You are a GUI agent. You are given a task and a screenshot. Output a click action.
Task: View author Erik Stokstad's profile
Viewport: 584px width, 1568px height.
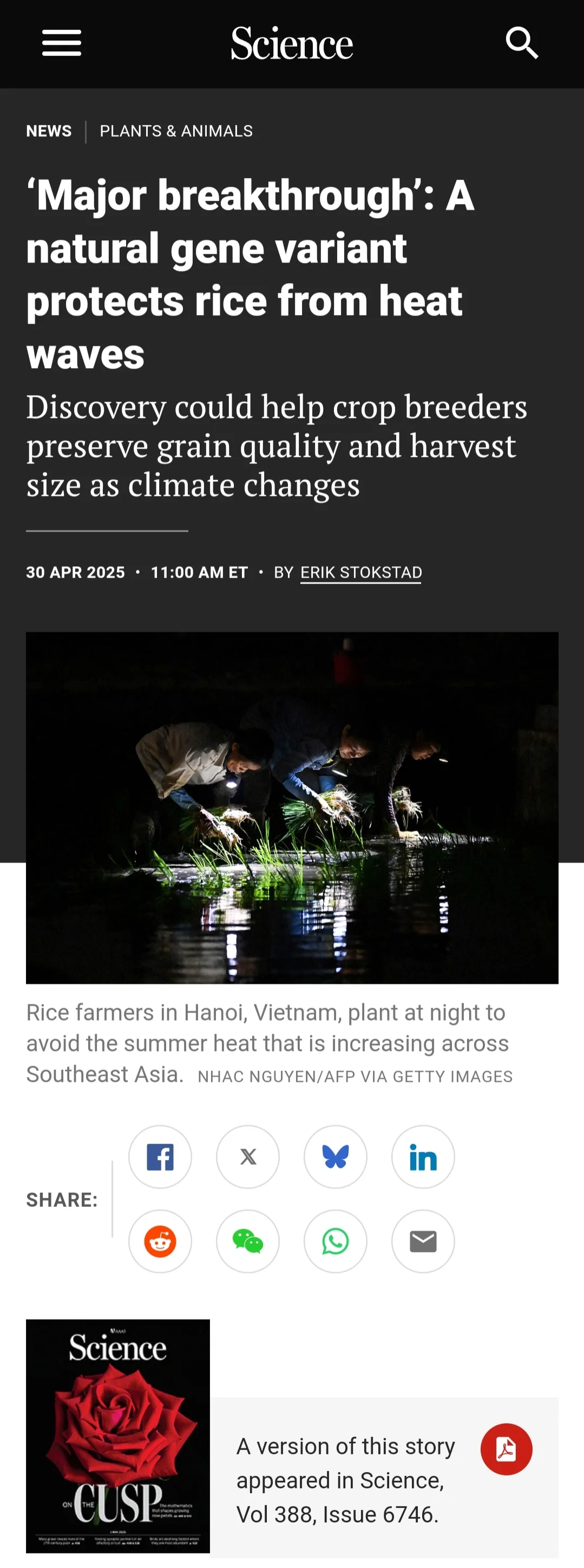point(361,572)
